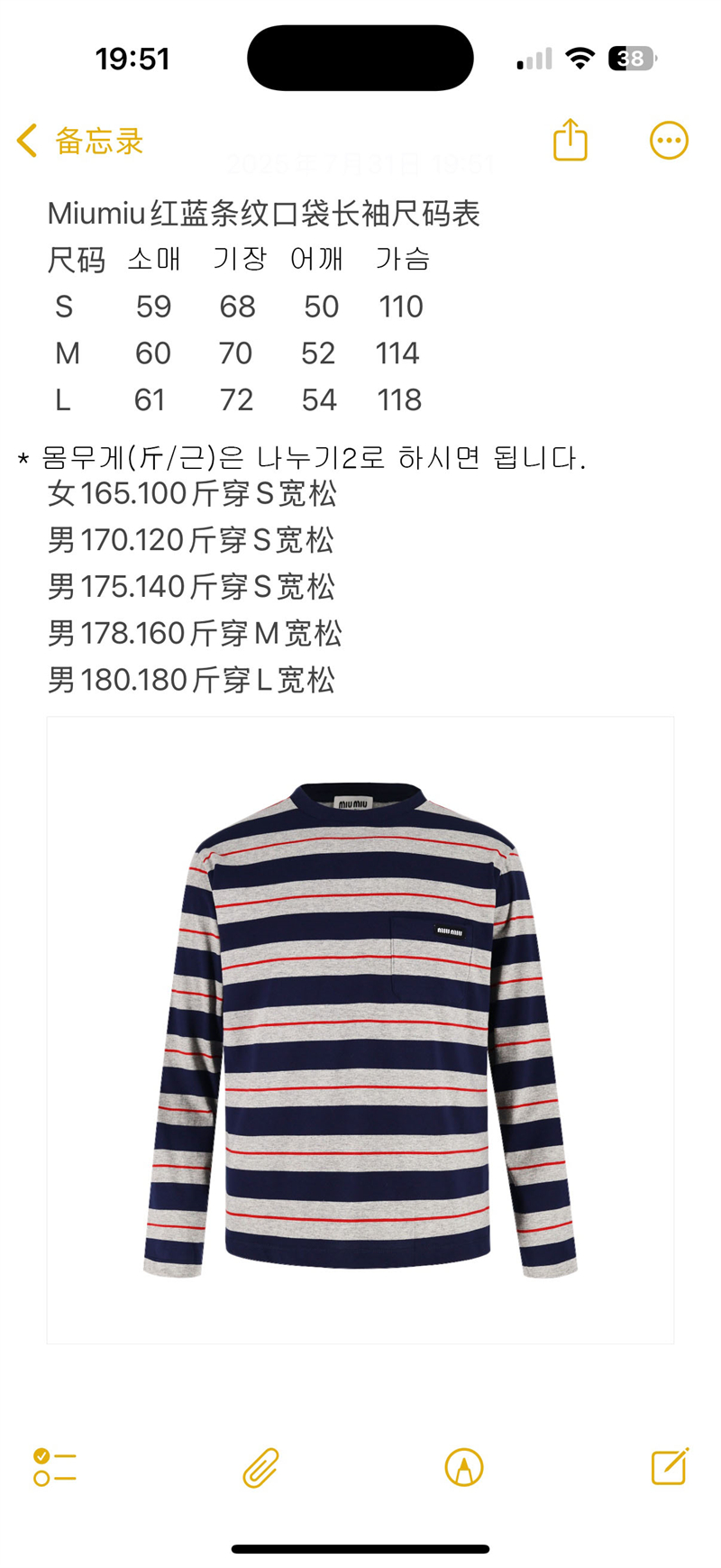This screenshot has width=721, height=1568.
Task: Go back to 备忘录 notes list
Action: coord(80,142)
